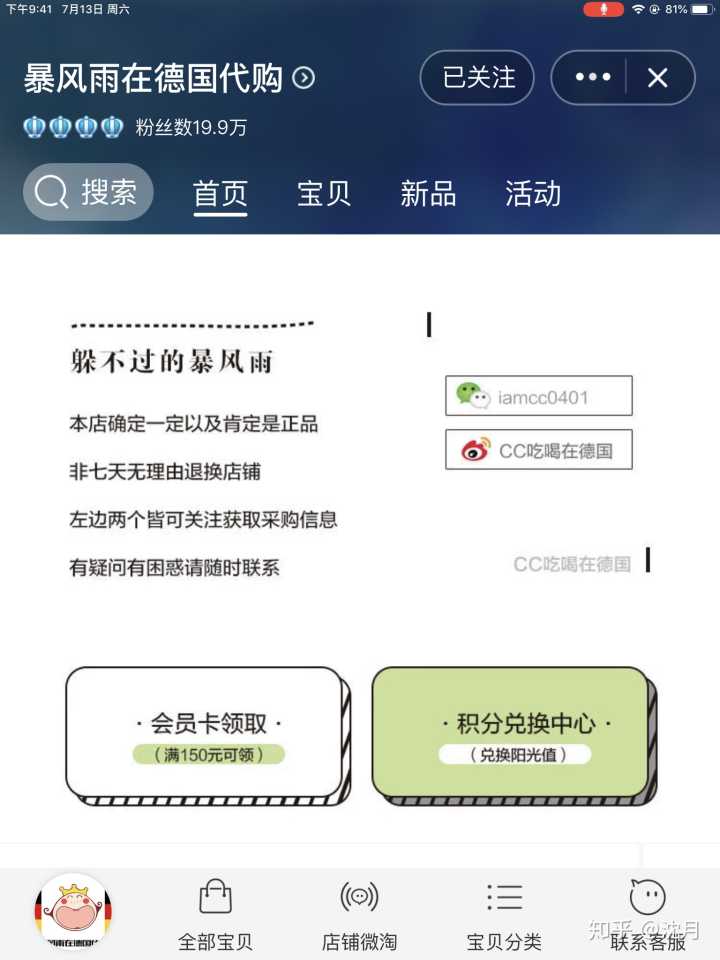Switch to the 新品 tab
The image size is (720, 960).
tap(428, 193)
